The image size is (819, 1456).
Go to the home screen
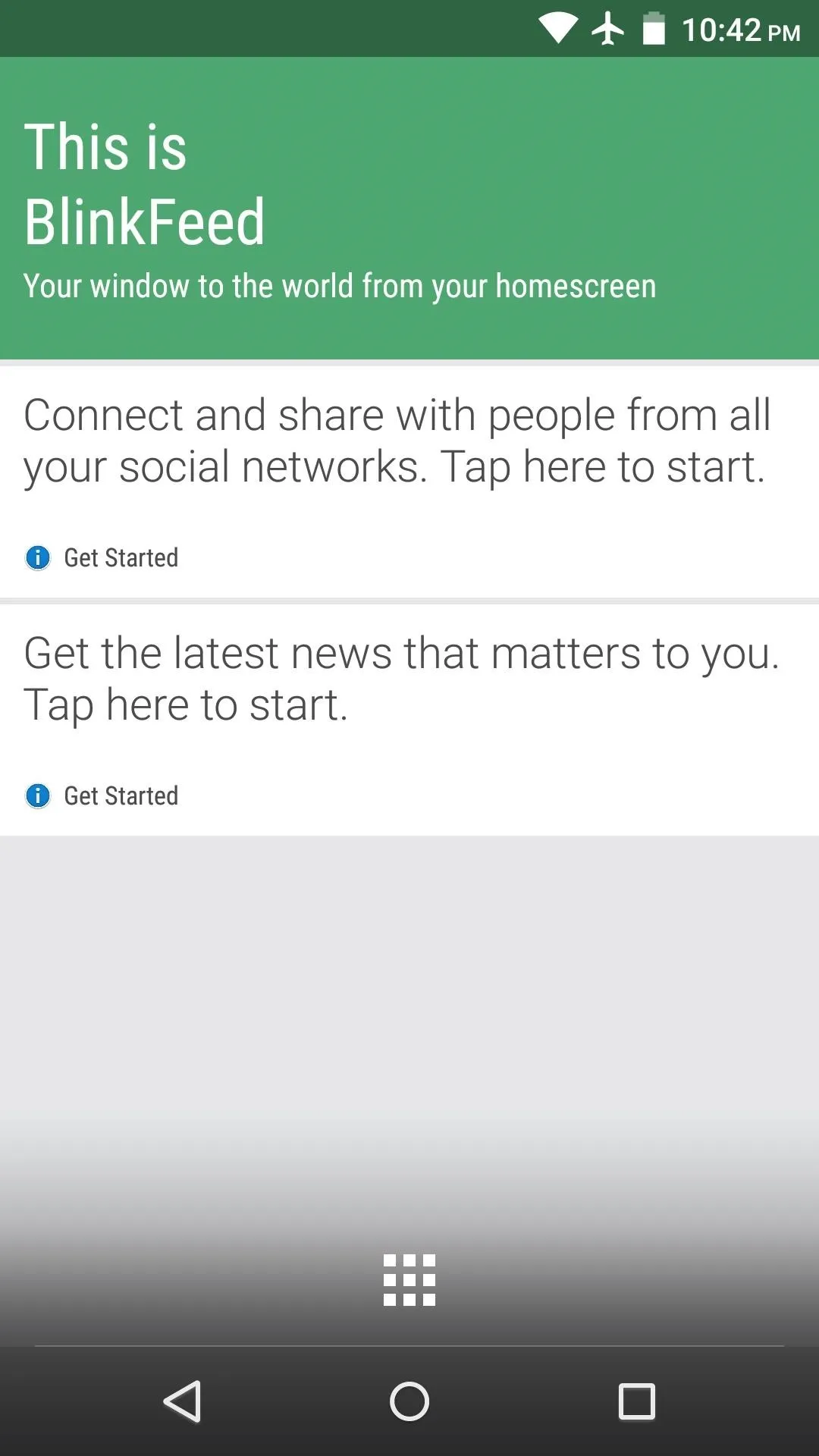409,1401
